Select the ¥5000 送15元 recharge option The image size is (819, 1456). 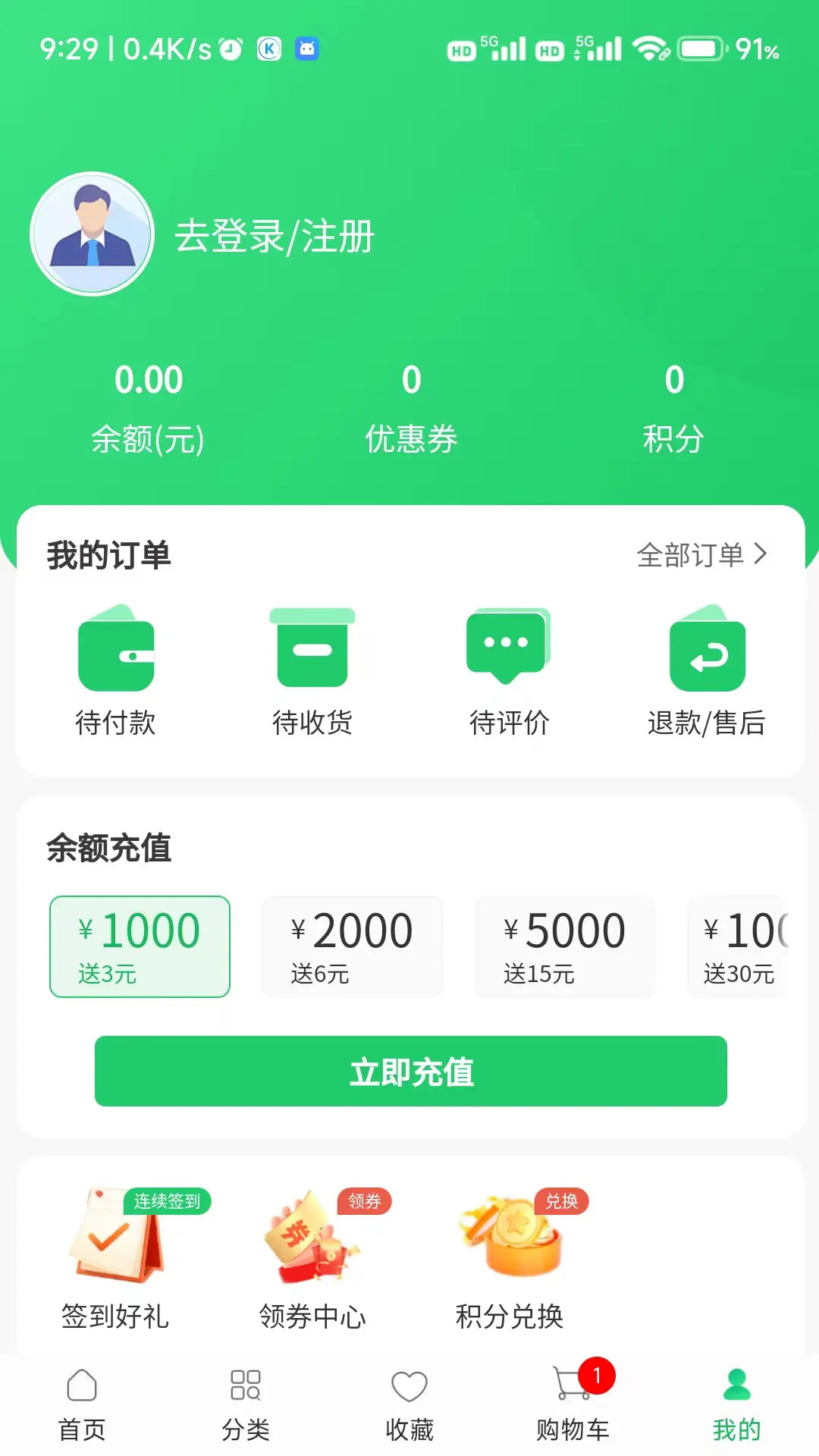(x=566, y=946)
